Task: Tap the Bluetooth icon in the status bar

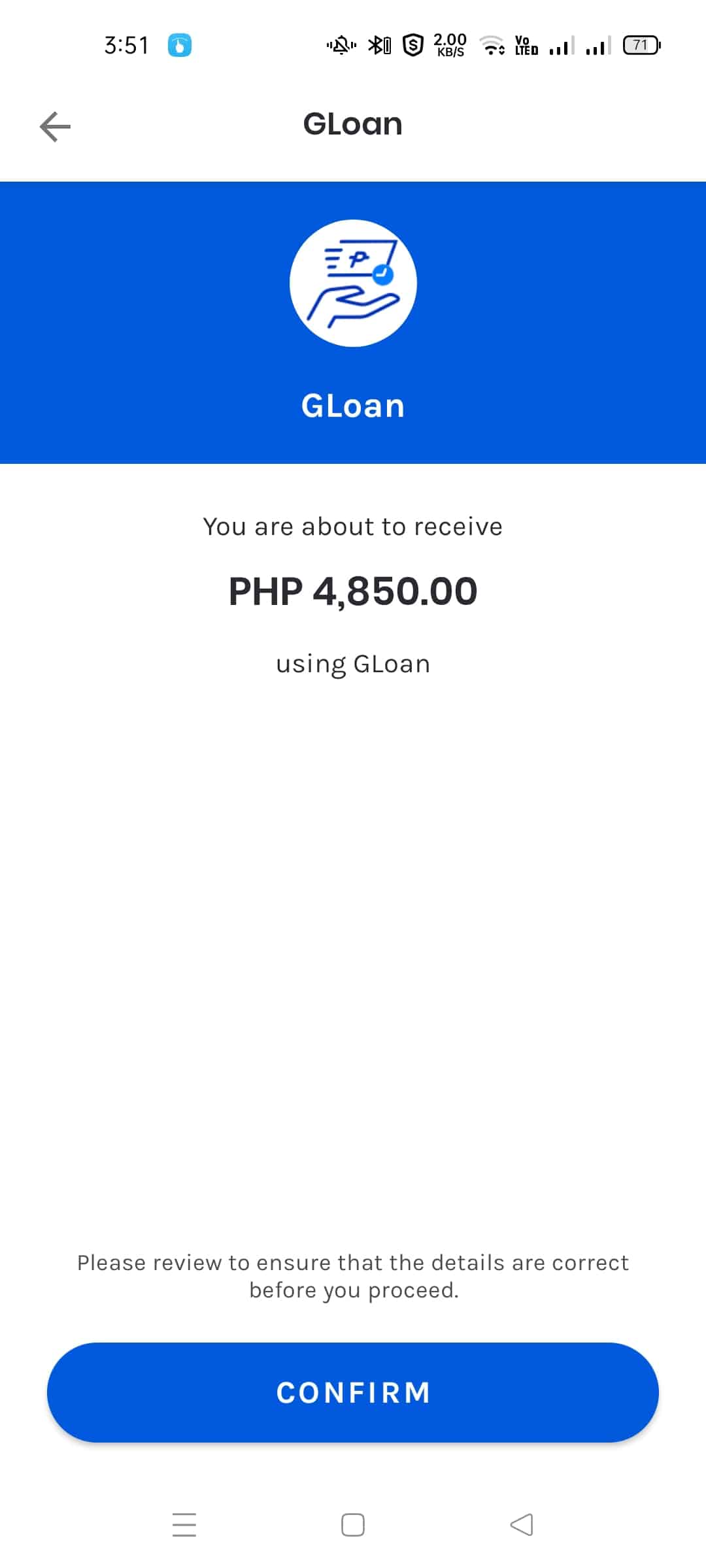Action: click(x=378, y=44)
